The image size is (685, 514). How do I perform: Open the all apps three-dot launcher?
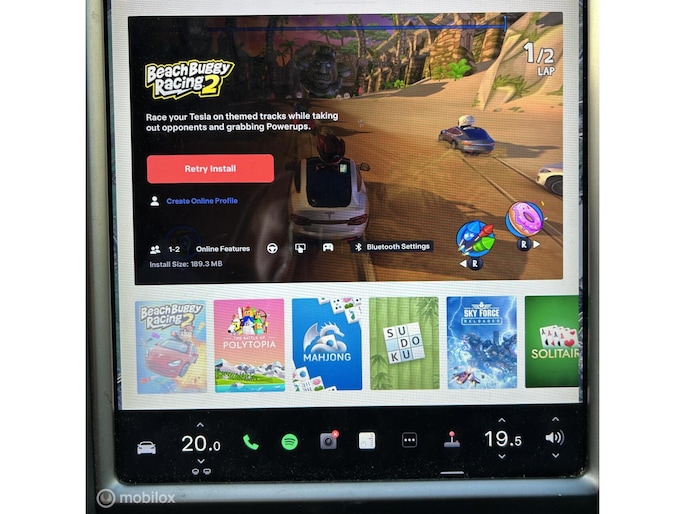[409, 441]
